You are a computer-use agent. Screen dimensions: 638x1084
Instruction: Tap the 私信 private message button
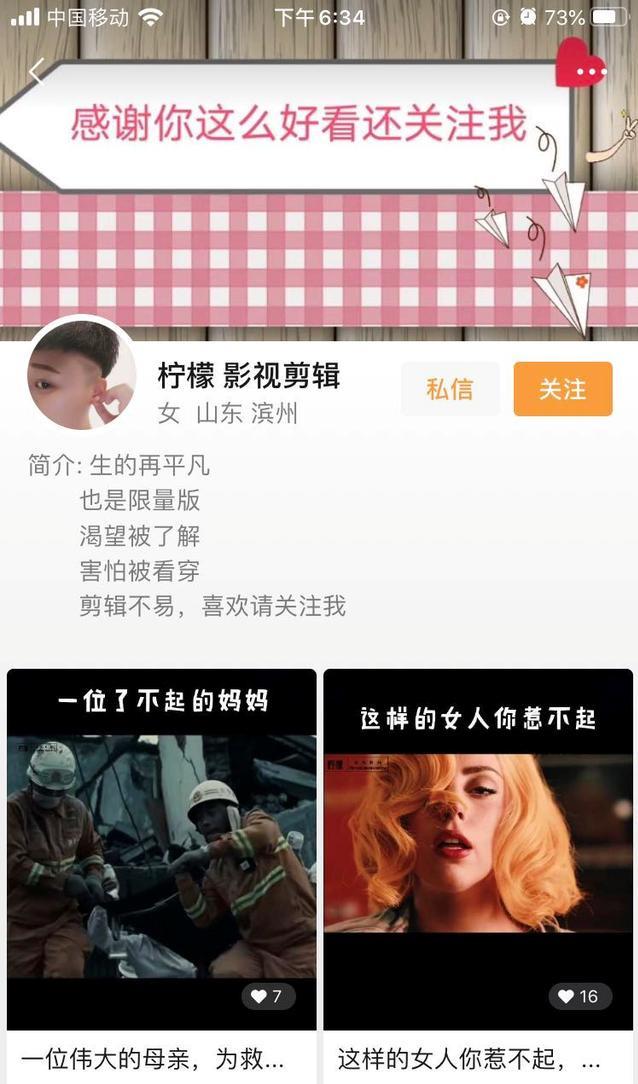click(450, 389)
